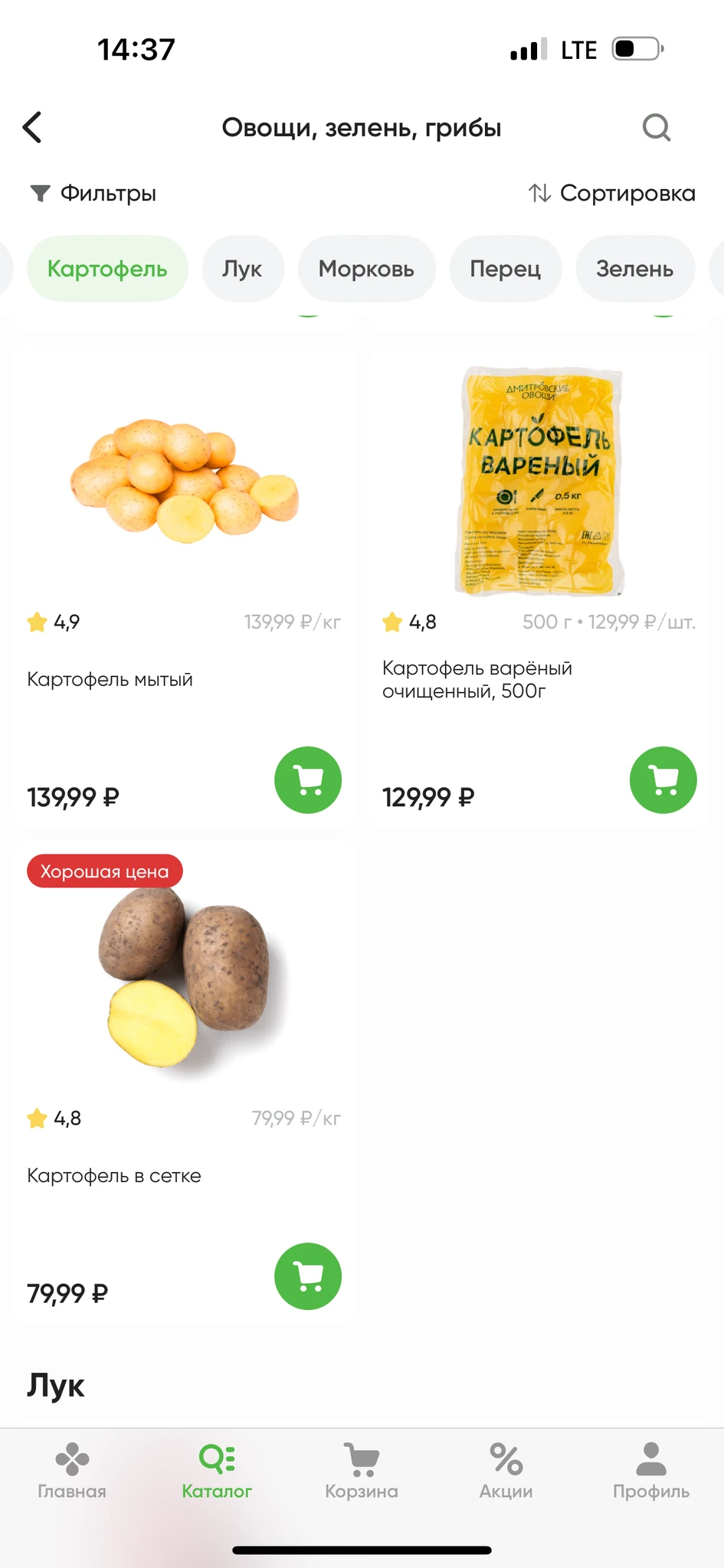This screenshot has width=724, height=1568.
Task: Select the Морковь category chip
Action: pyautogui.click(x=366, y=269)
